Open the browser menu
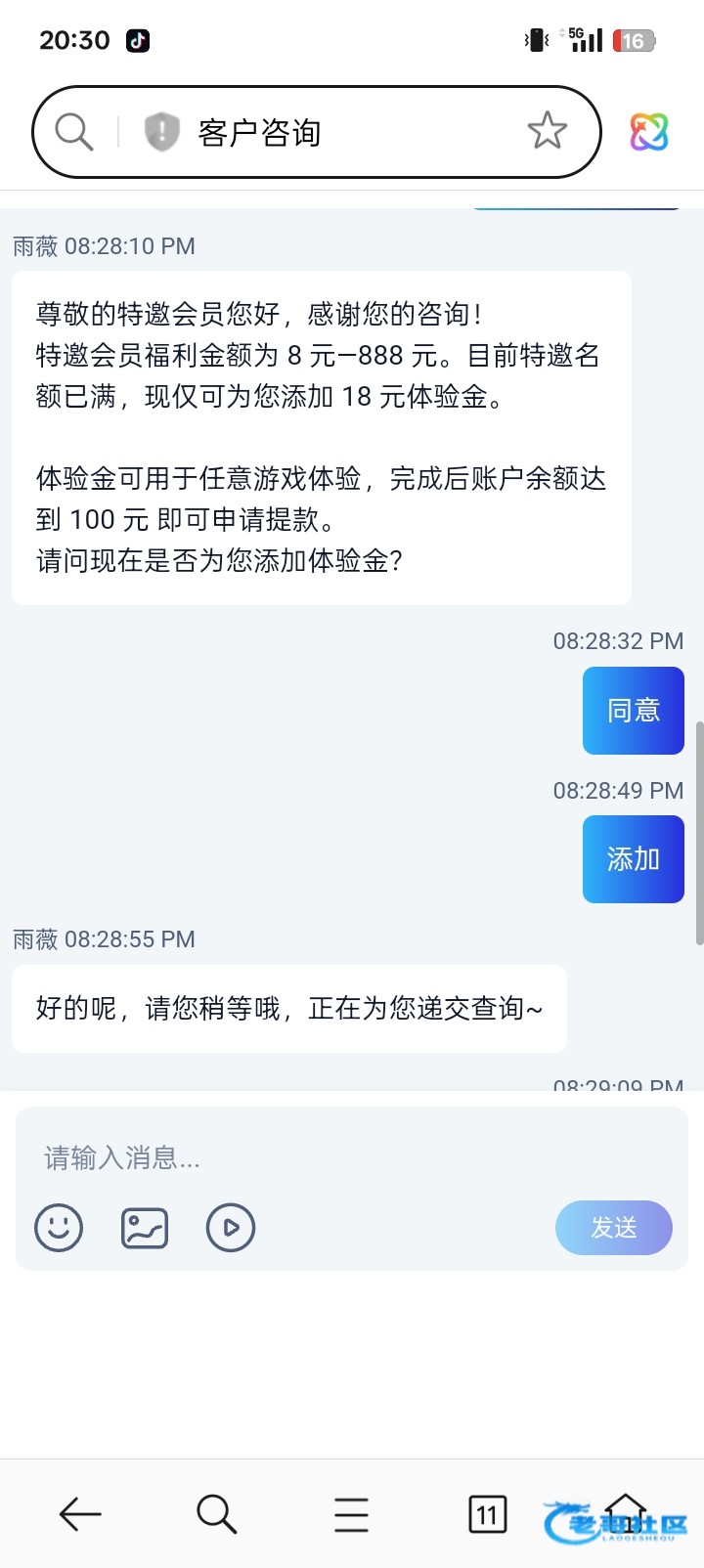704x1568 pixels. [351, 1514]
